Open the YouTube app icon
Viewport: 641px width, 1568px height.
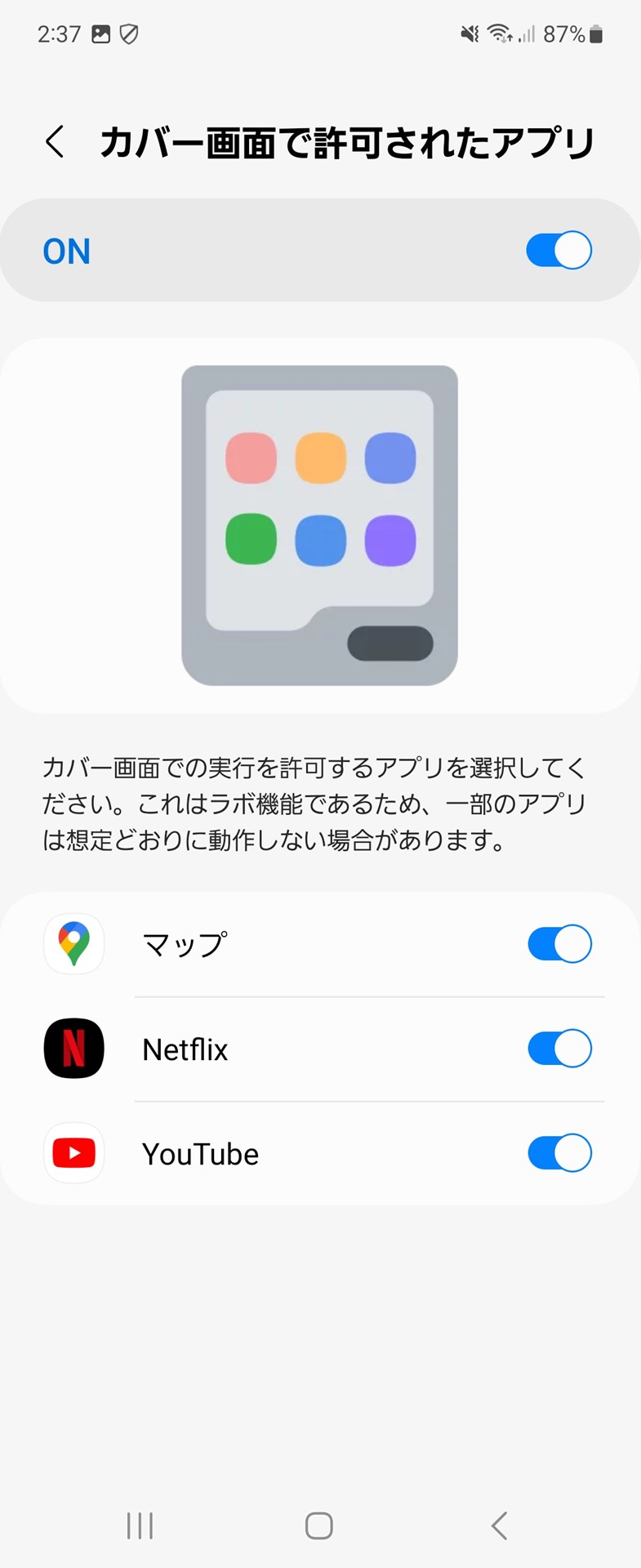pos(73,1153)
